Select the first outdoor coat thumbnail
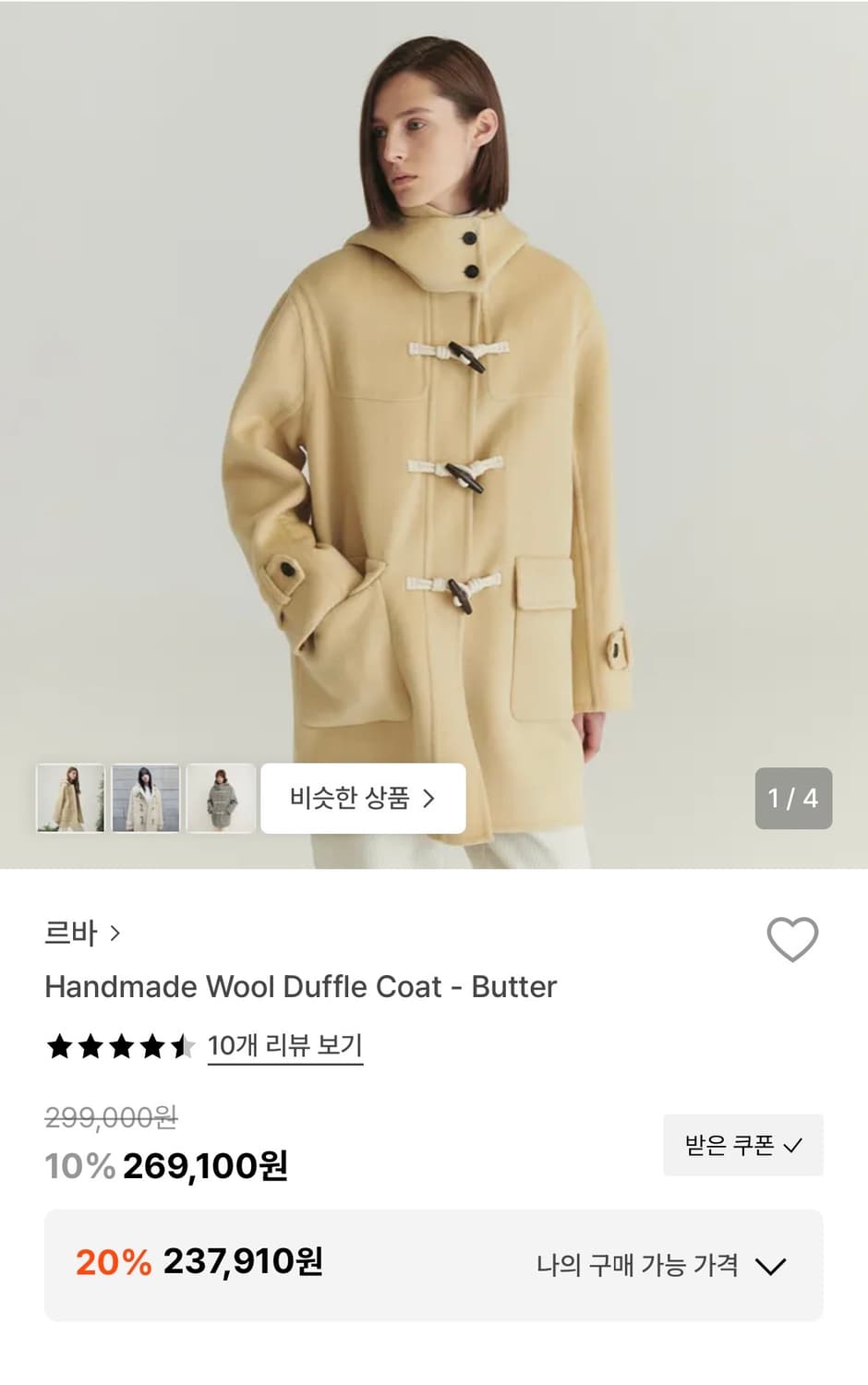The image size is (868, 1385). click(x=72, y=798)
